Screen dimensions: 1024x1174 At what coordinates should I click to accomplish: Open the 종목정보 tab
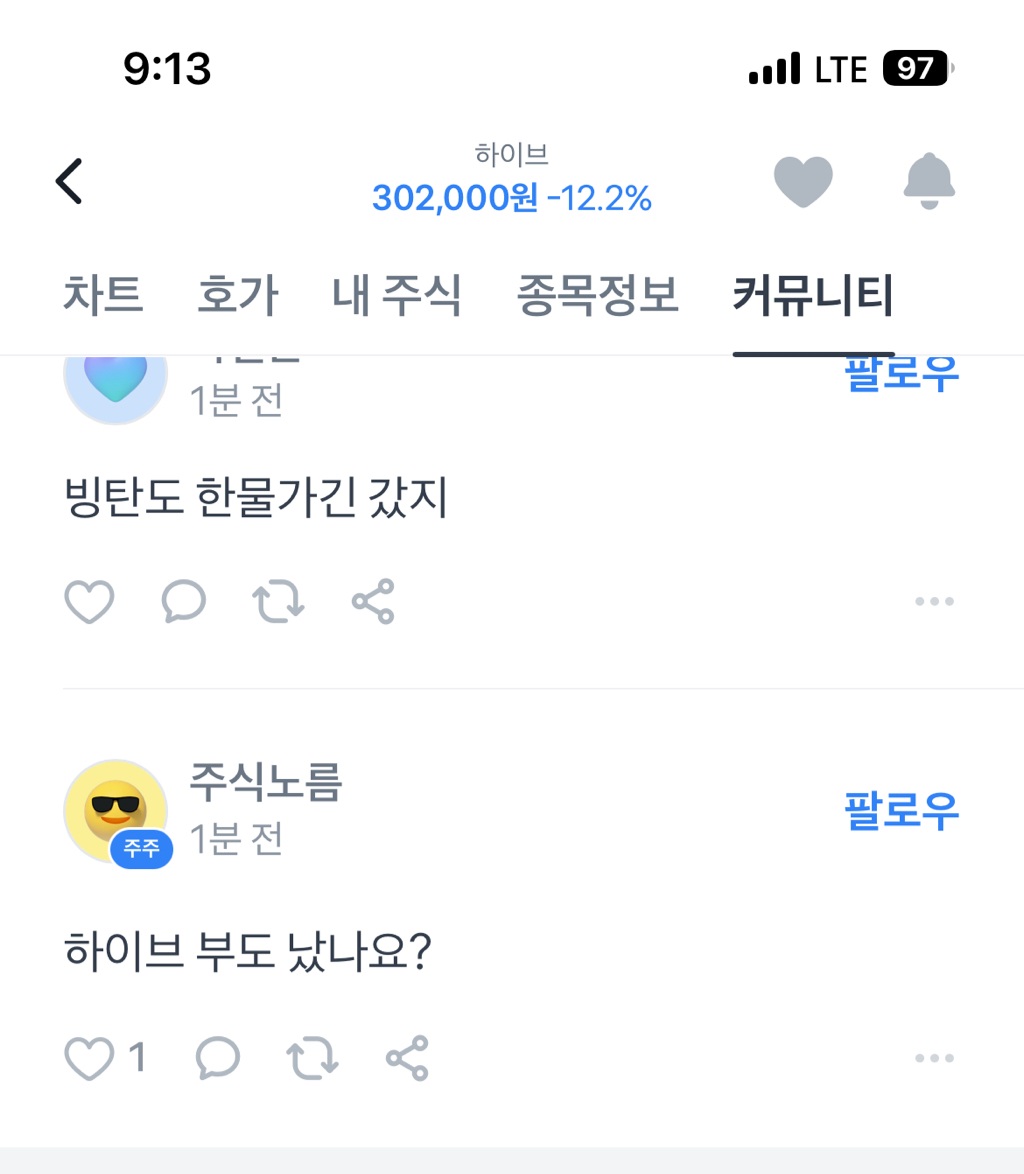tap(598, 295)
